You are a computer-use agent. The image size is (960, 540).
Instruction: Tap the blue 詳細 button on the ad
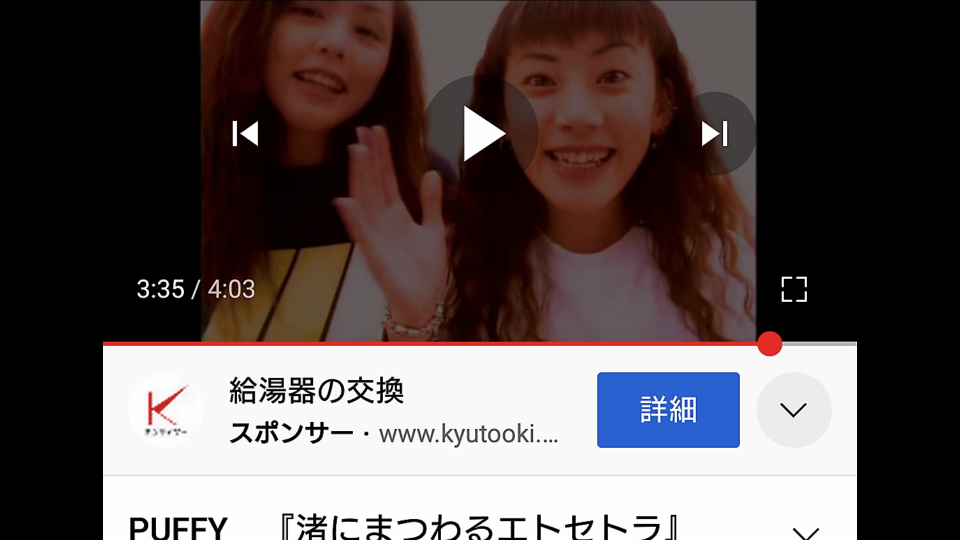point(668,410)
